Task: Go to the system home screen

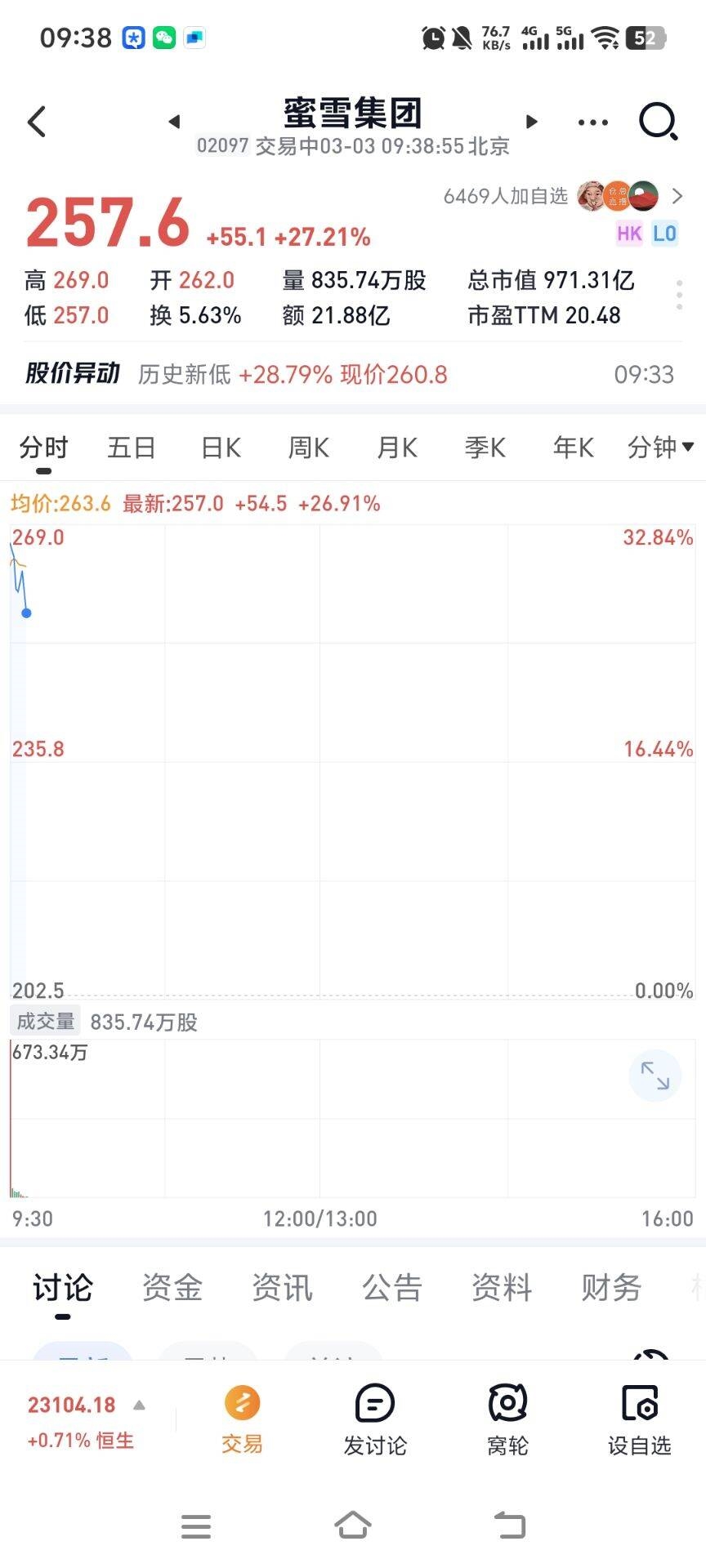Action: point(353,1525)
